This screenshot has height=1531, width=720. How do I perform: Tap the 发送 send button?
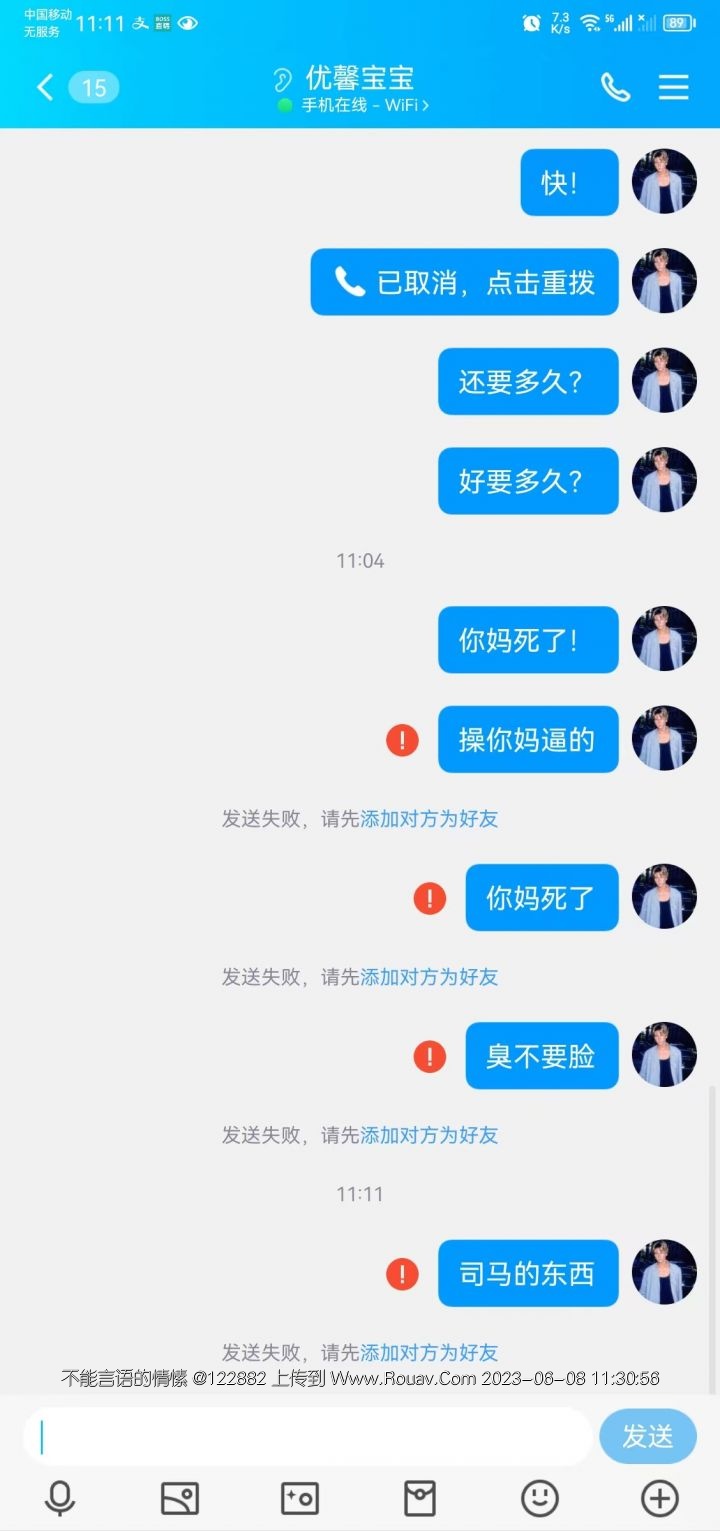tap(647, 1437)
